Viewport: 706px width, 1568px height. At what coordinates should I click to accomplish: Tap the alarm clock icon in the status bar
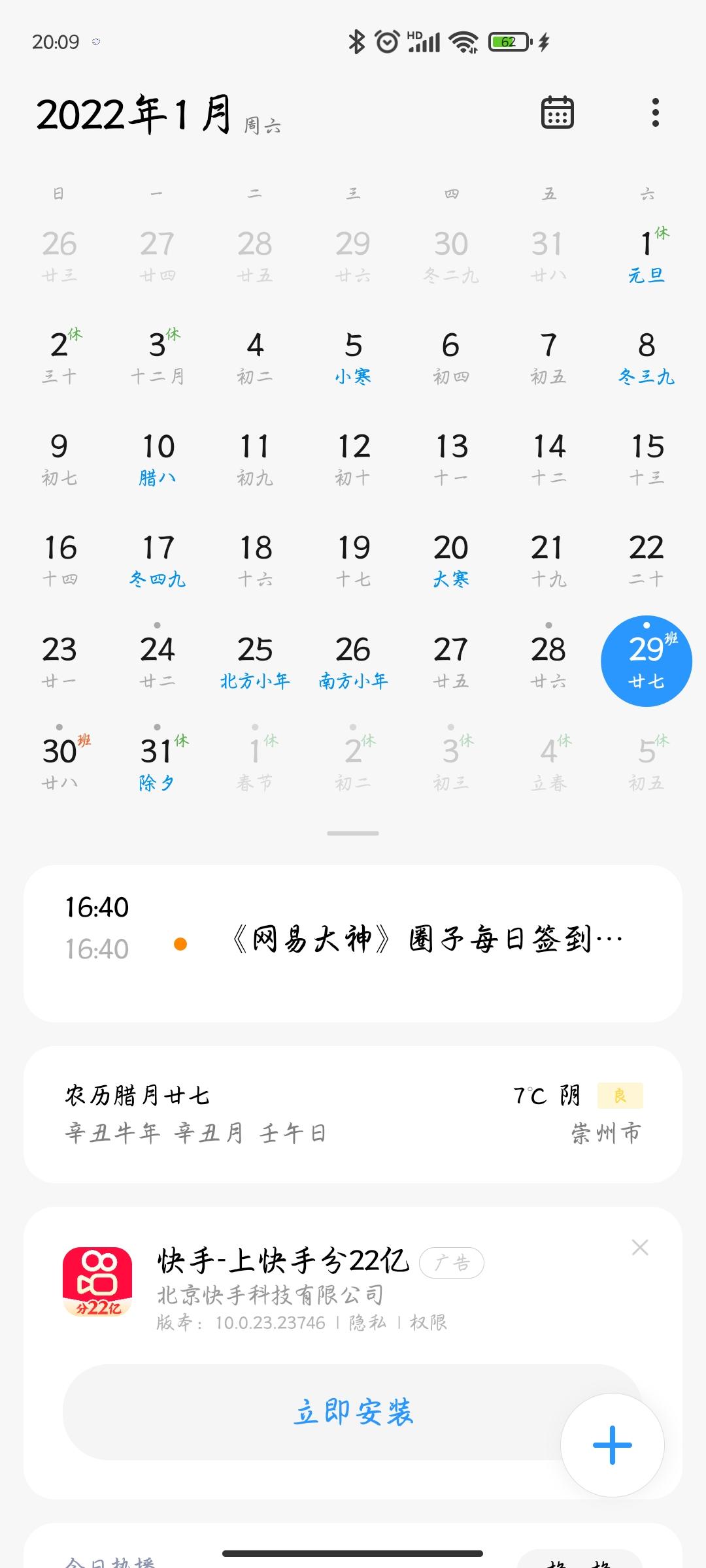386,41
